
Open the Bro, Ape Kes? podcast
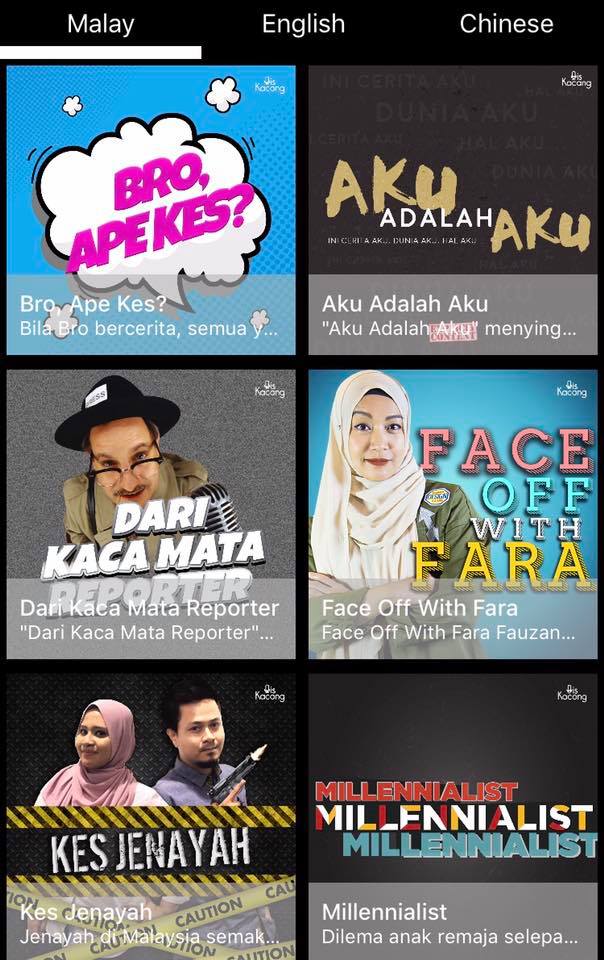point(151,210)
